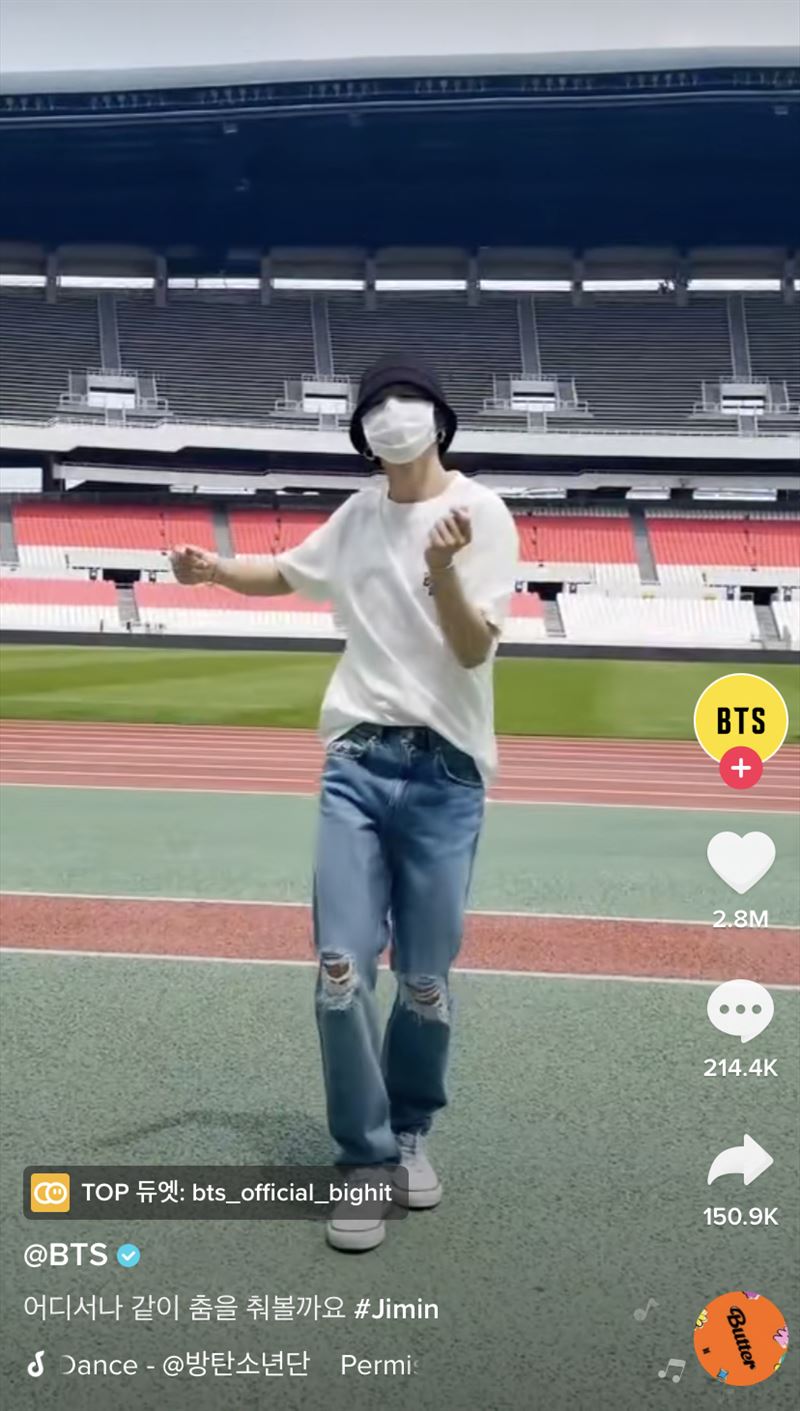Open the TOP duet bts_official_bighit banner

coord(215,1192)
